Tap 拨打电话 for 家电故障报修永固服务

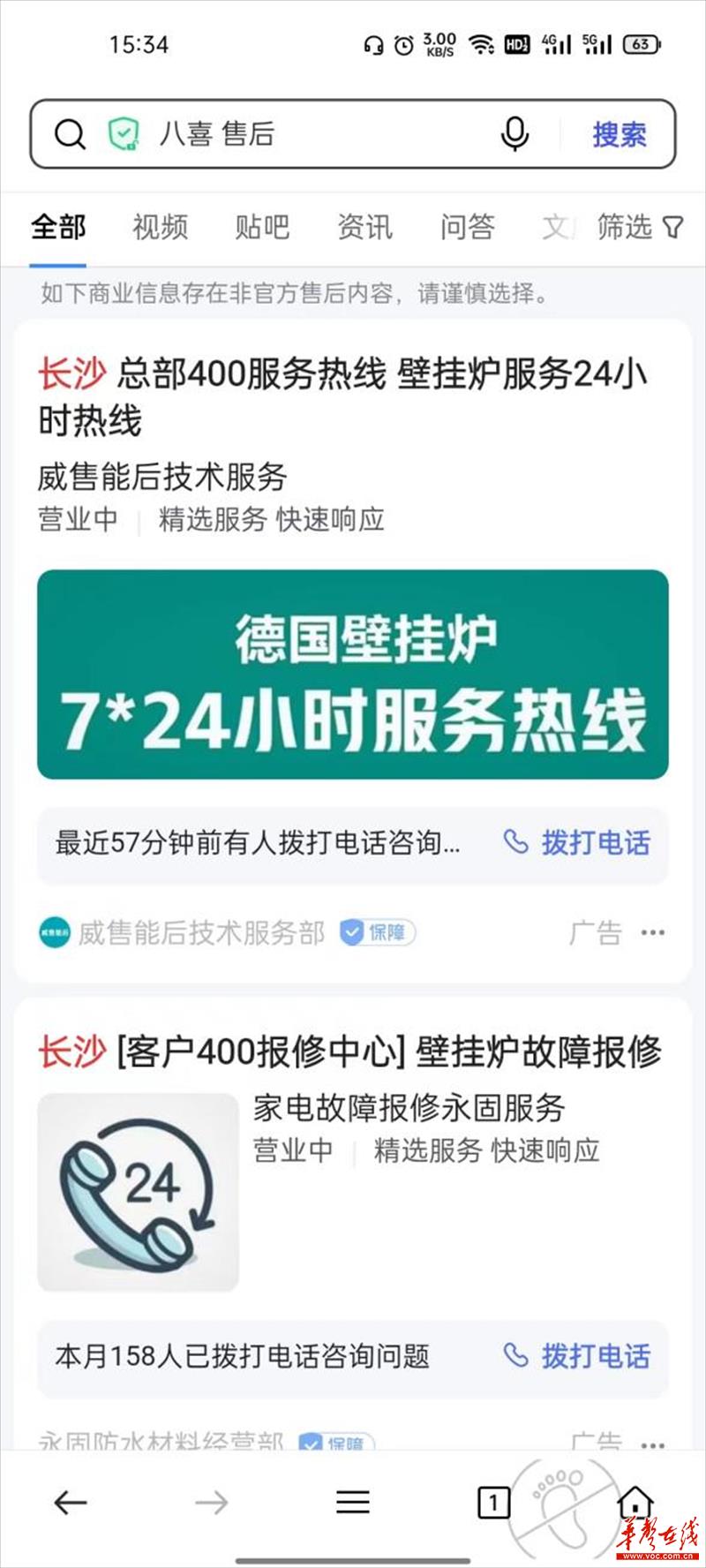(x=577, y=1355)
